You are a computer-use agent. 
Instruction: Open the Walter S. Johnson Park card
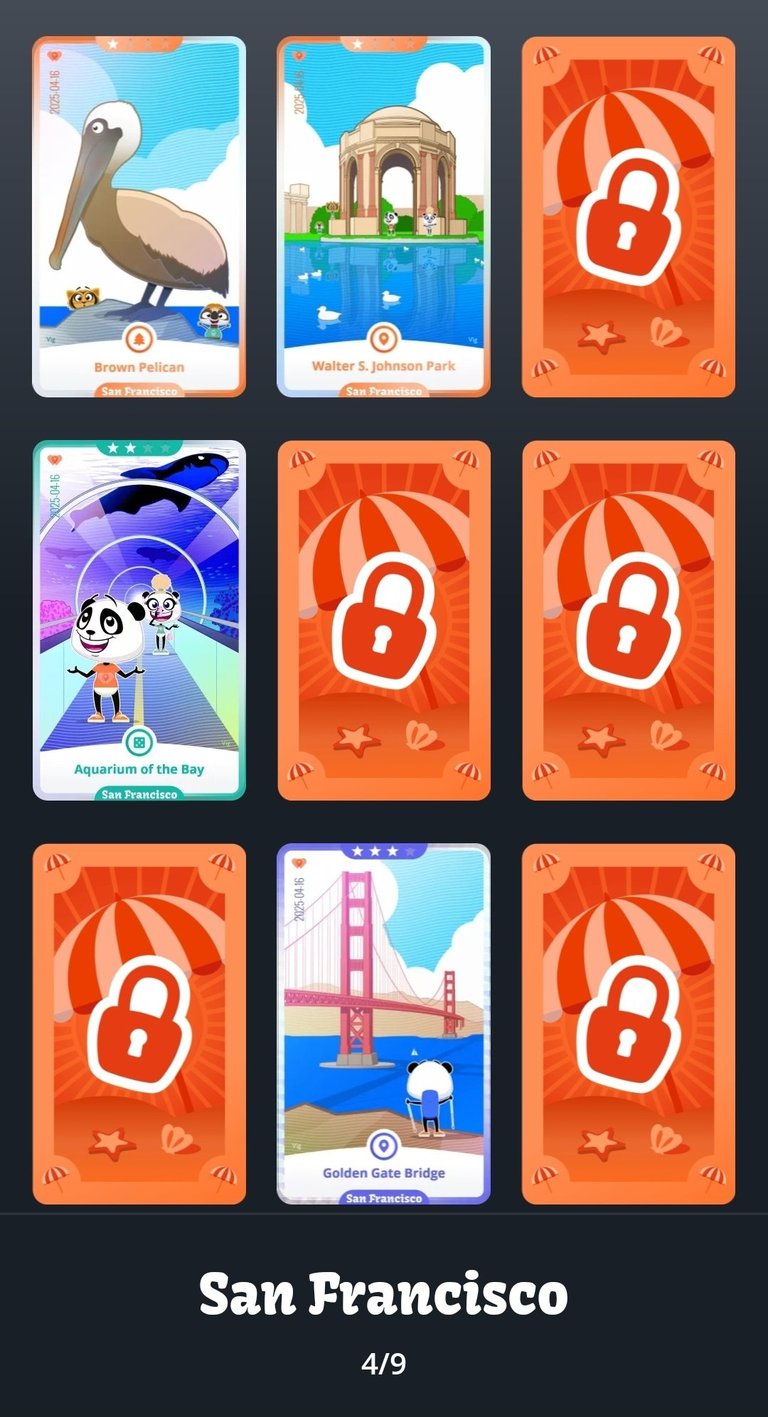click(384, 217)
